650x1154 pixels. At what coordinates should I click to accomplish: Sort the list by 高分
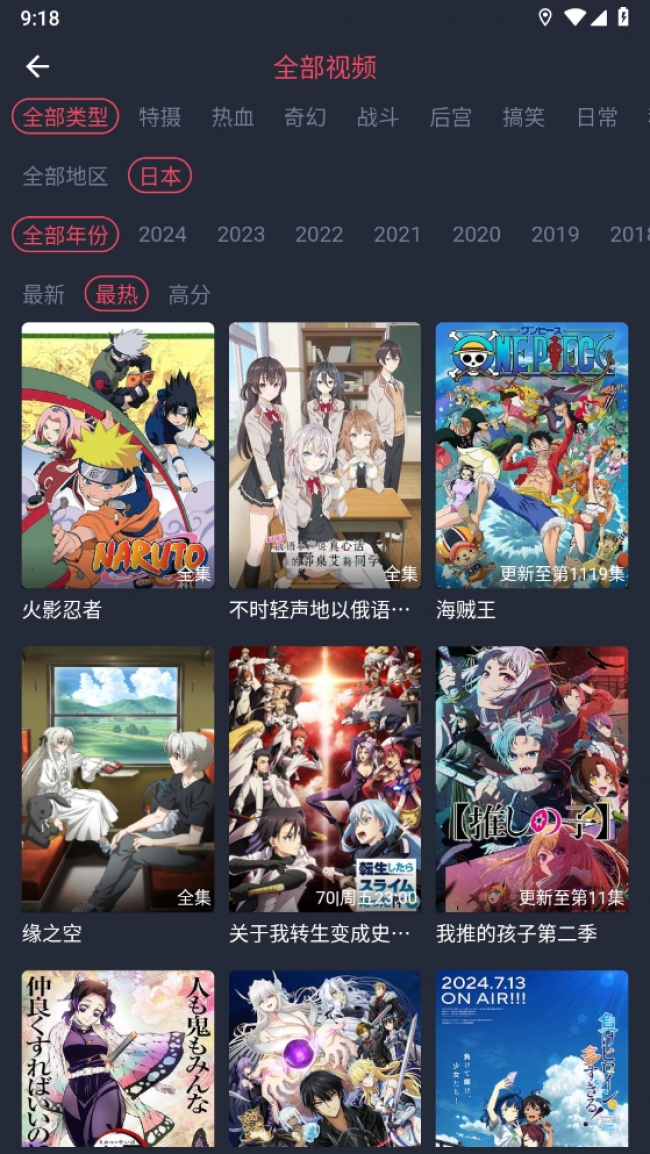pos(189,295)
